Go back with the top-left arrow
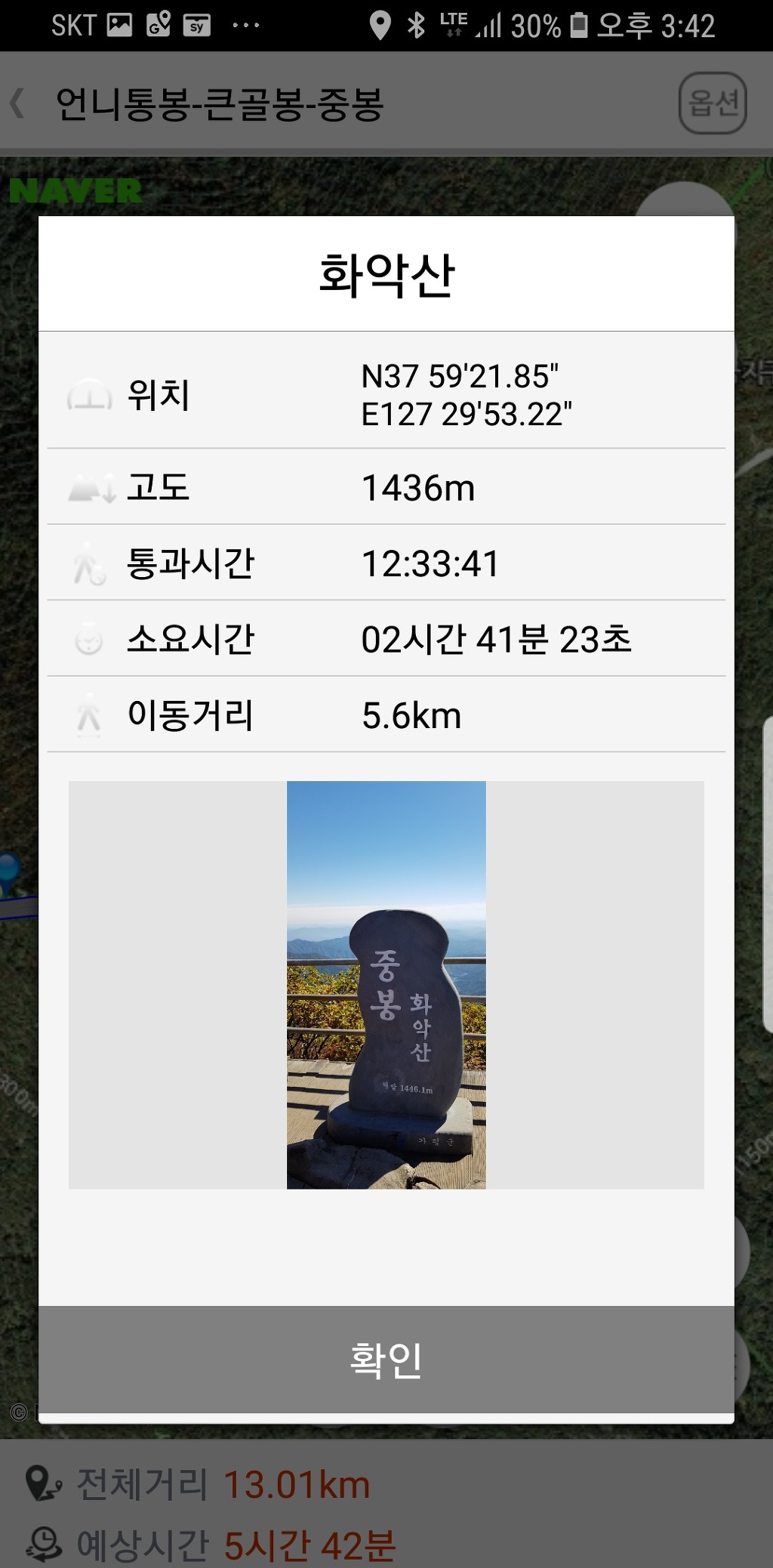The width and height of the screenshot is (773, 1568). [18, 103]
